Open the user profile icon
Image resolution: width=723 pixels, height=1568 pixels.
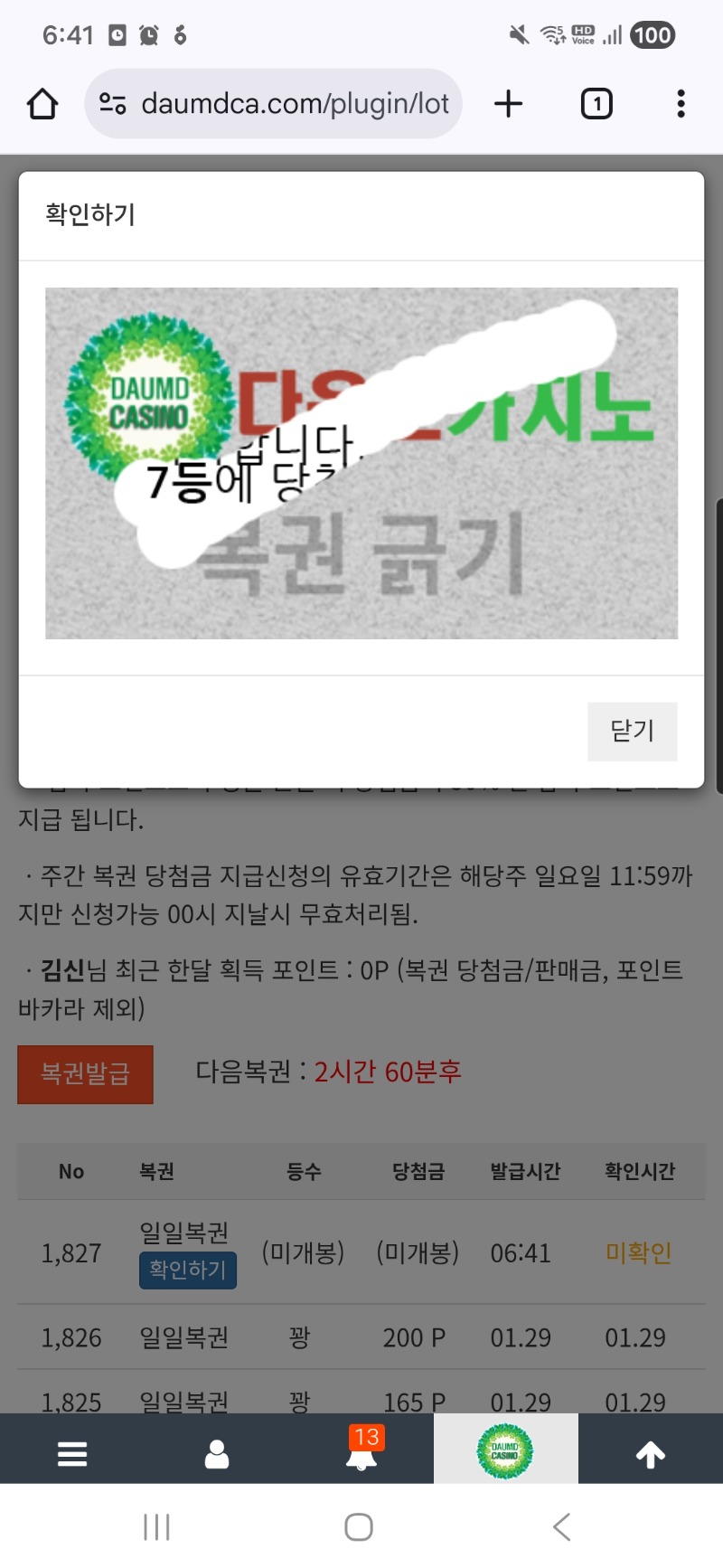click(217, 1453)
